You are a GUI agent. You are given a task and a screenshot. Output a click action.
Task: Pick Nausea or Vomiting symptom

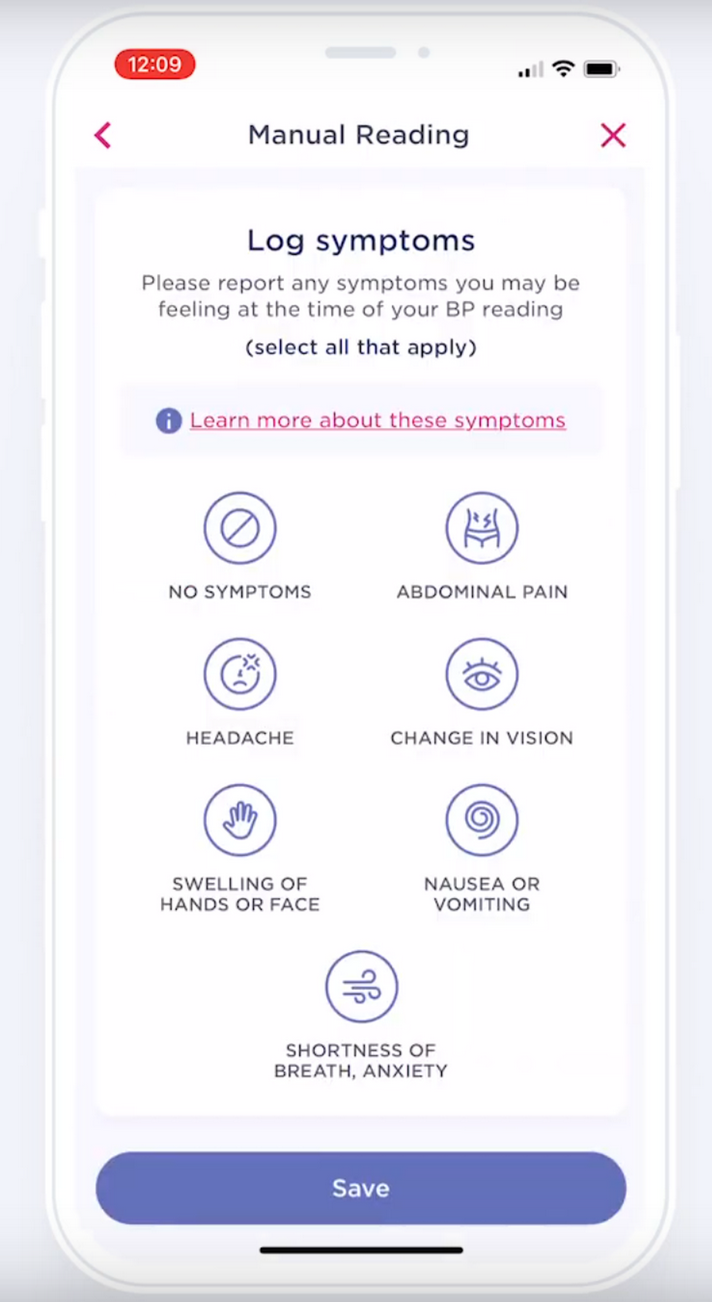coord(482,821)
